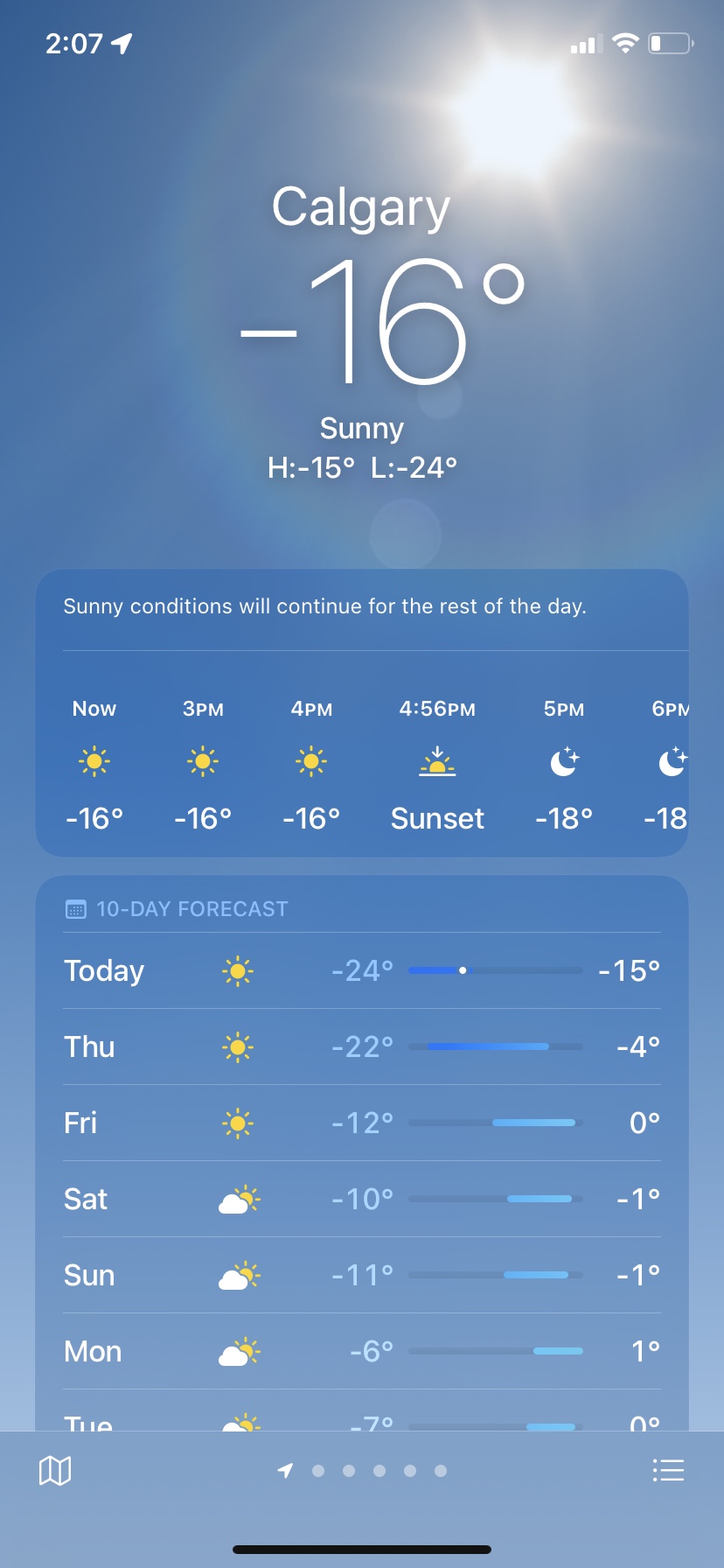Tap the page indicator dots

[x=362, y=1471]
